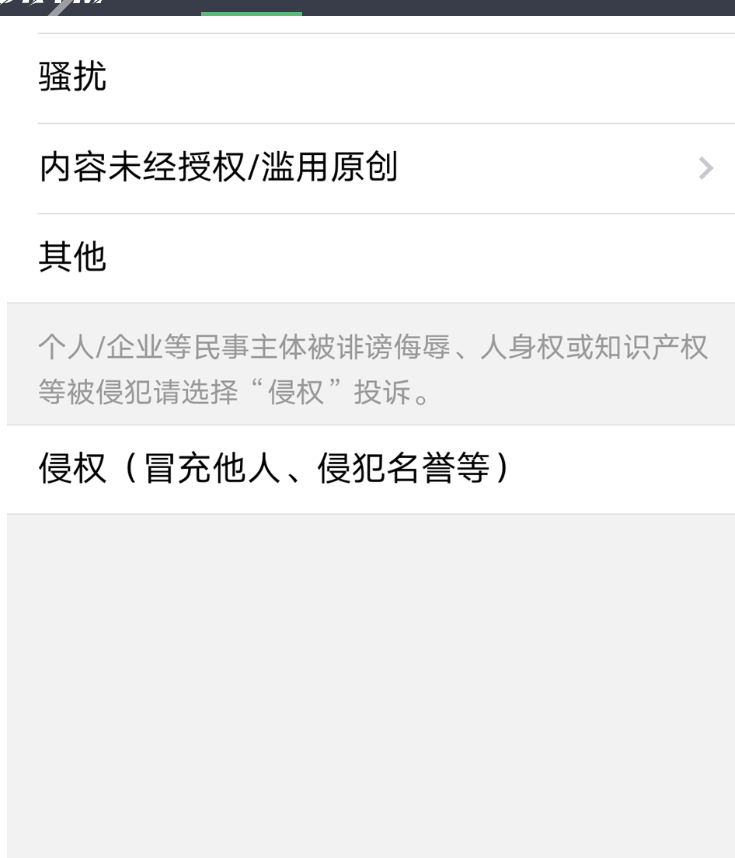The height and width of the screenshot is (858, 735).
Task: Select 骚扰 as the harassment complaint
Action: [x=367, y=75]
